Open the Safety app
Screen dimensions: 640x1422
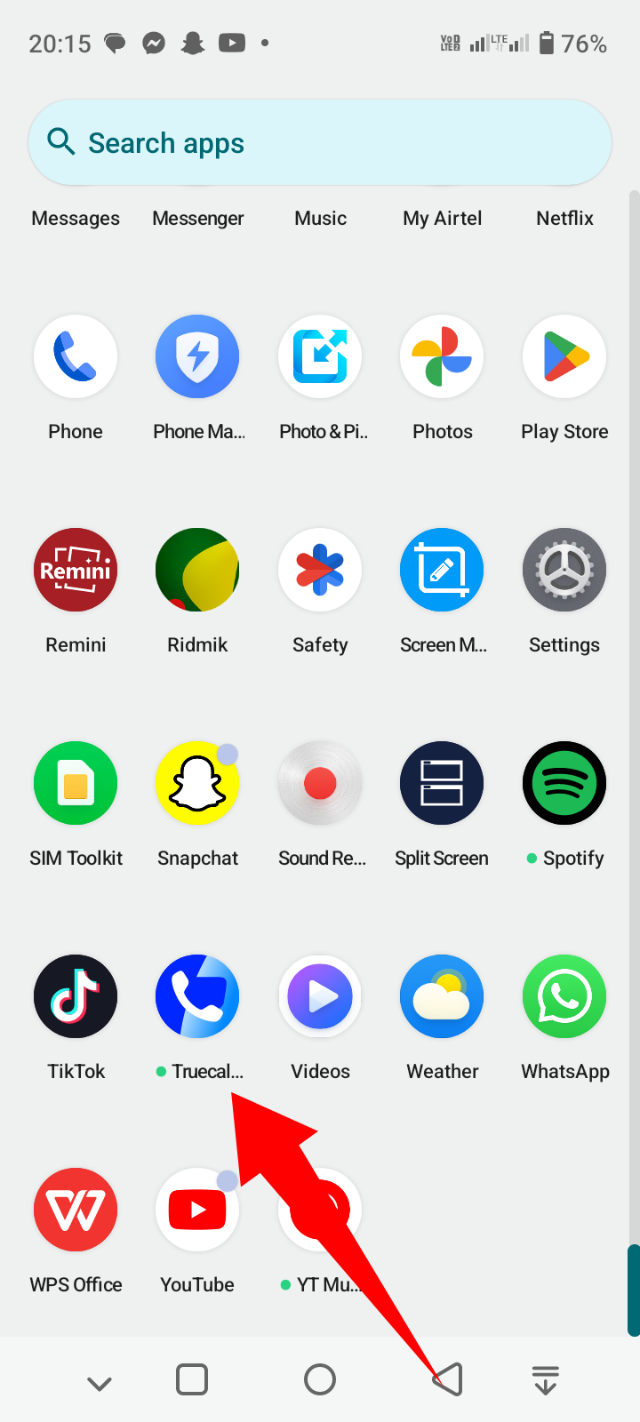click(x=320, y=570)
